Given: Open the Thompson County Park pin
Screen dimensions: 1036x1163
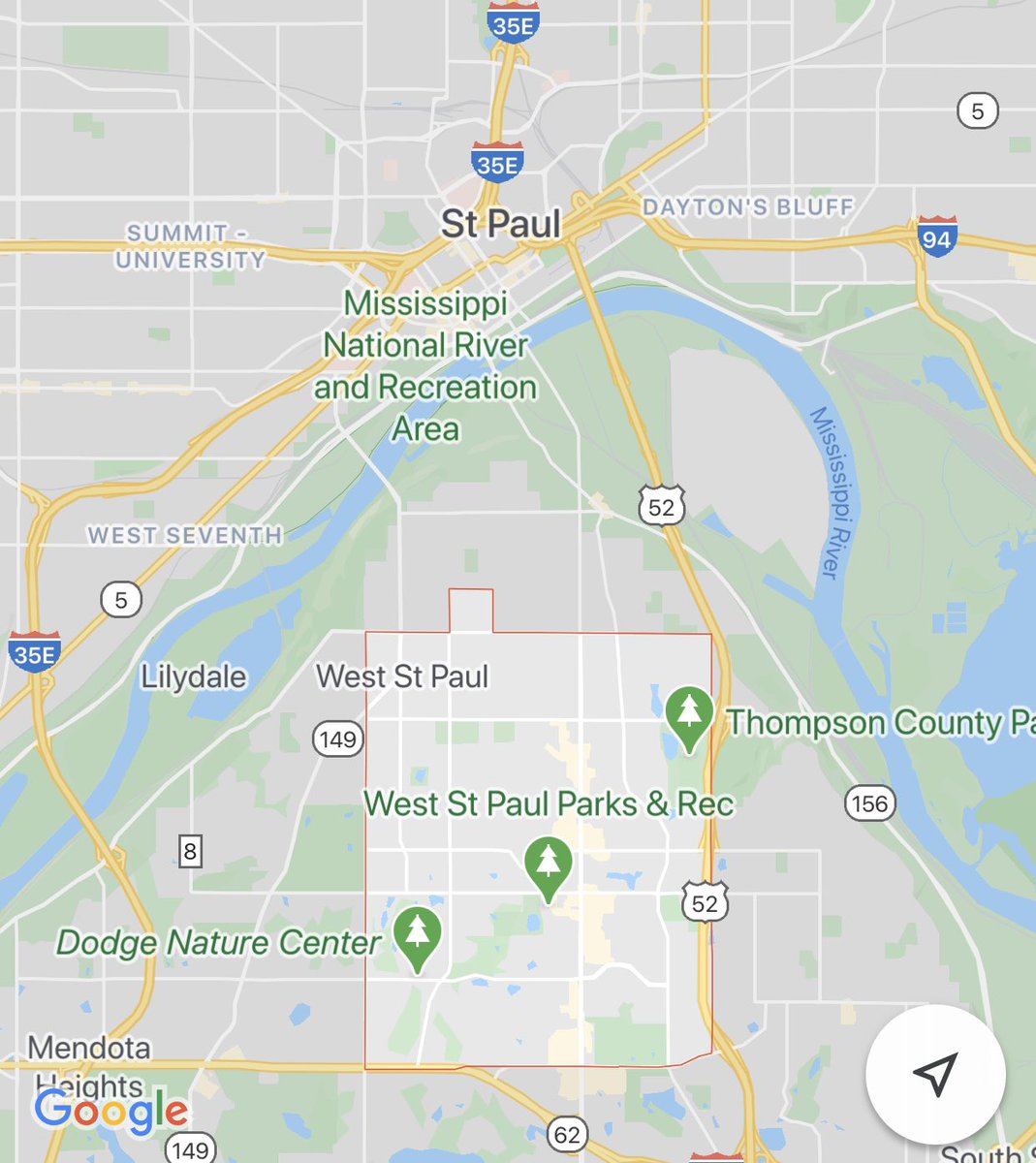Looking at the screenshot, I should (x=689, y=715).
